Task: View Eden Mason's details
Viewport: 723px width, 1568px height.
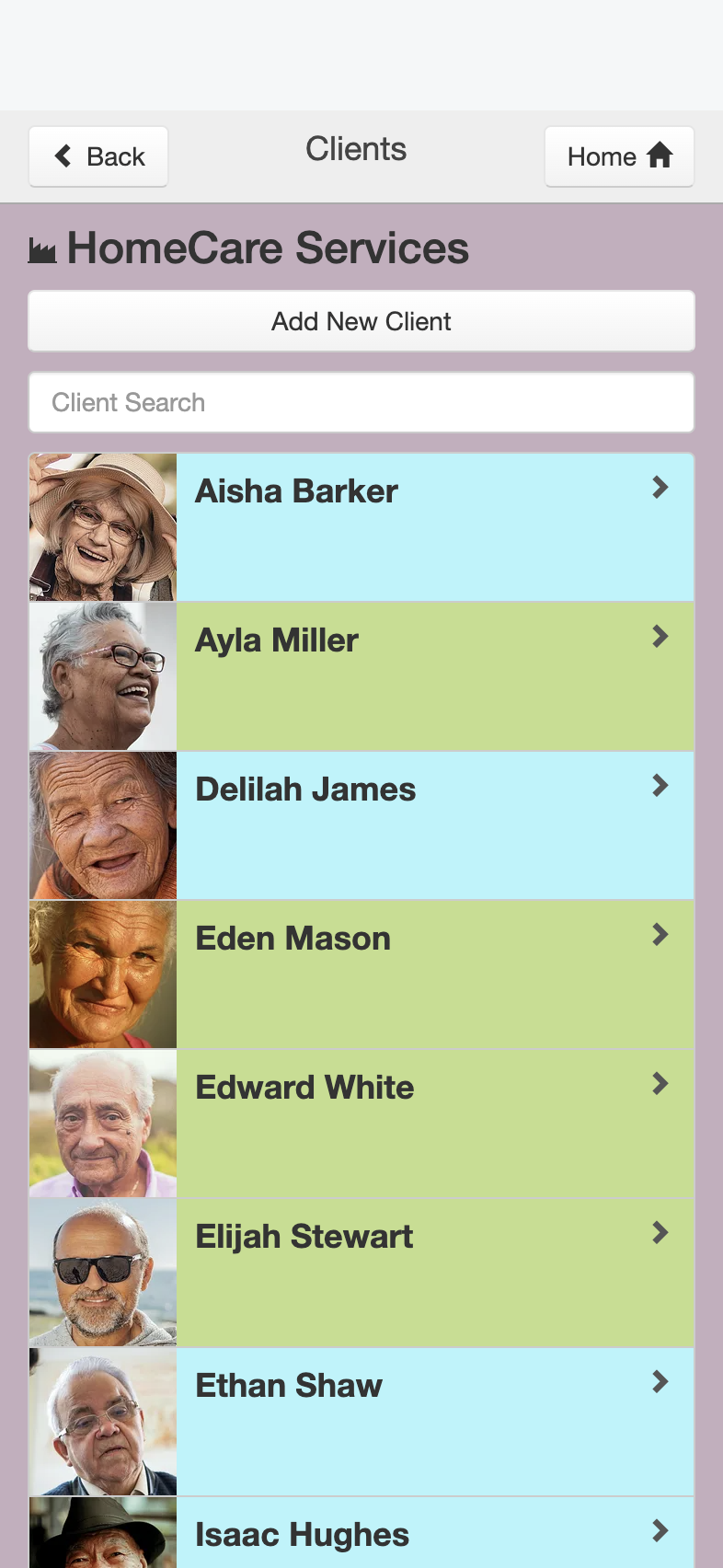Action: tap(361, 974)
